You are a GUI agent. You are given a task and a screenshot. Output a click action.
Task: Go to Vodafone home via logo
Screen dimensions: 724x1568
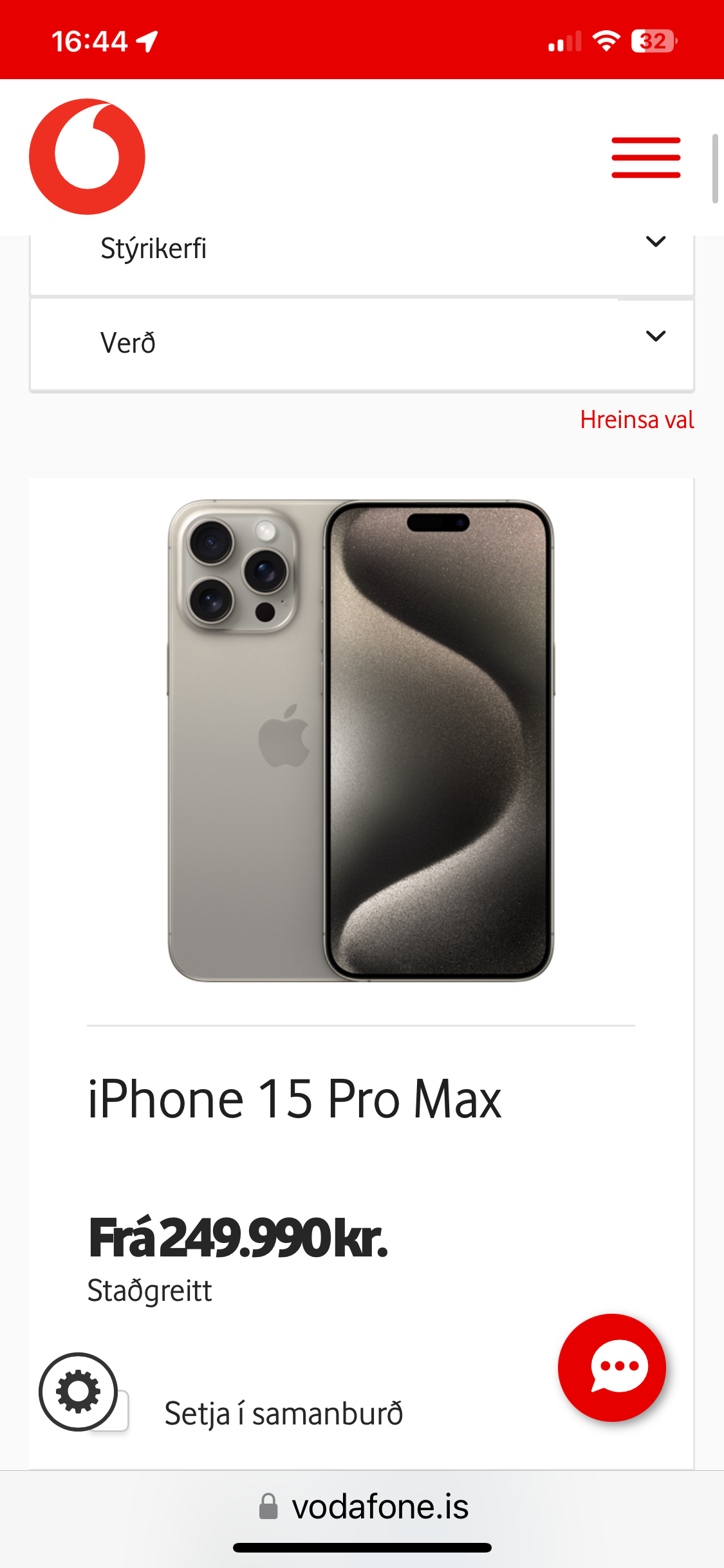point(88,156)
